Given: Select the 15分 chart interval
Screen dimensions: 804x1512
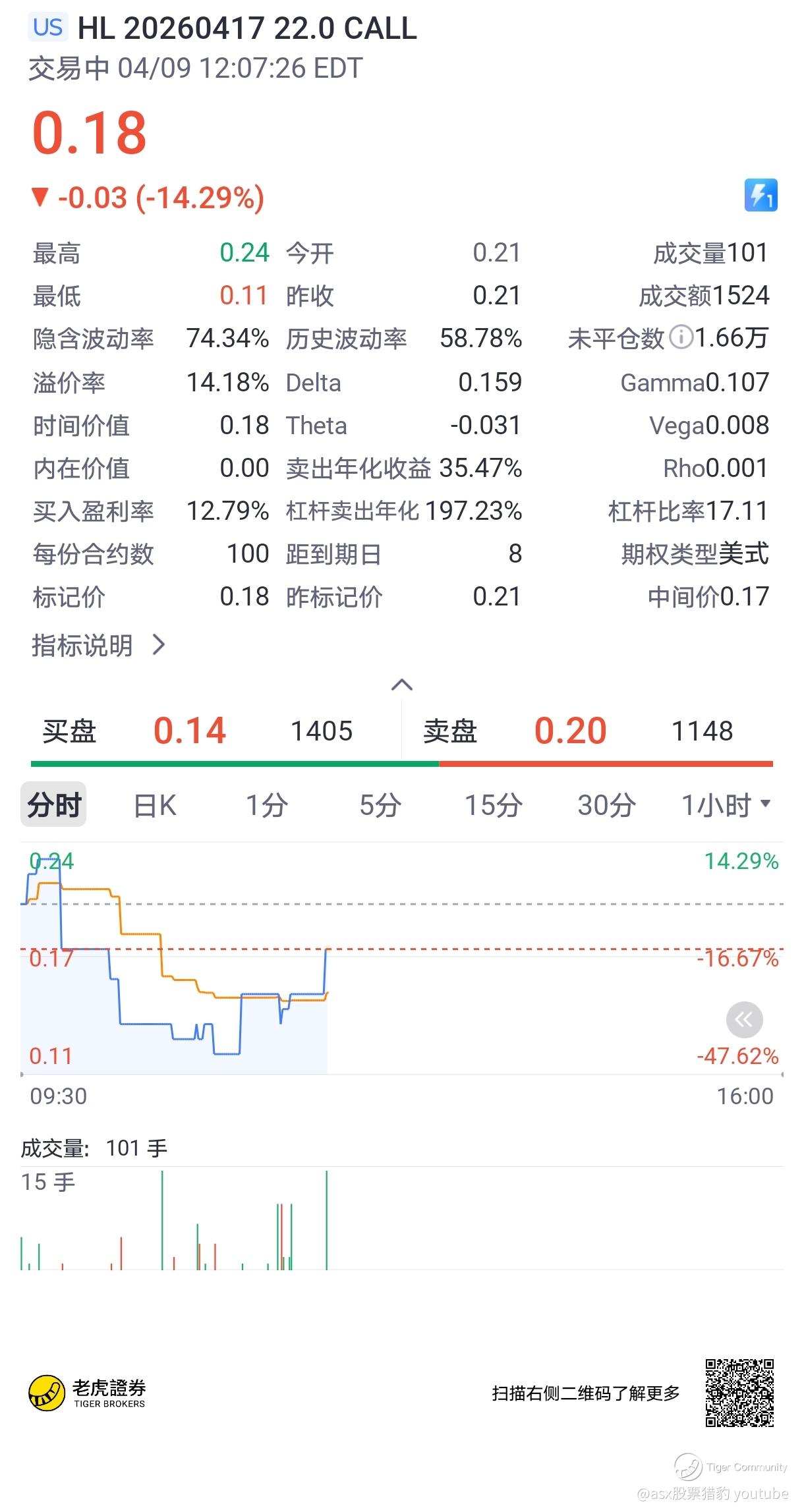Looking at the screenshot, I should pyautogui.click(x=494, y=805).
